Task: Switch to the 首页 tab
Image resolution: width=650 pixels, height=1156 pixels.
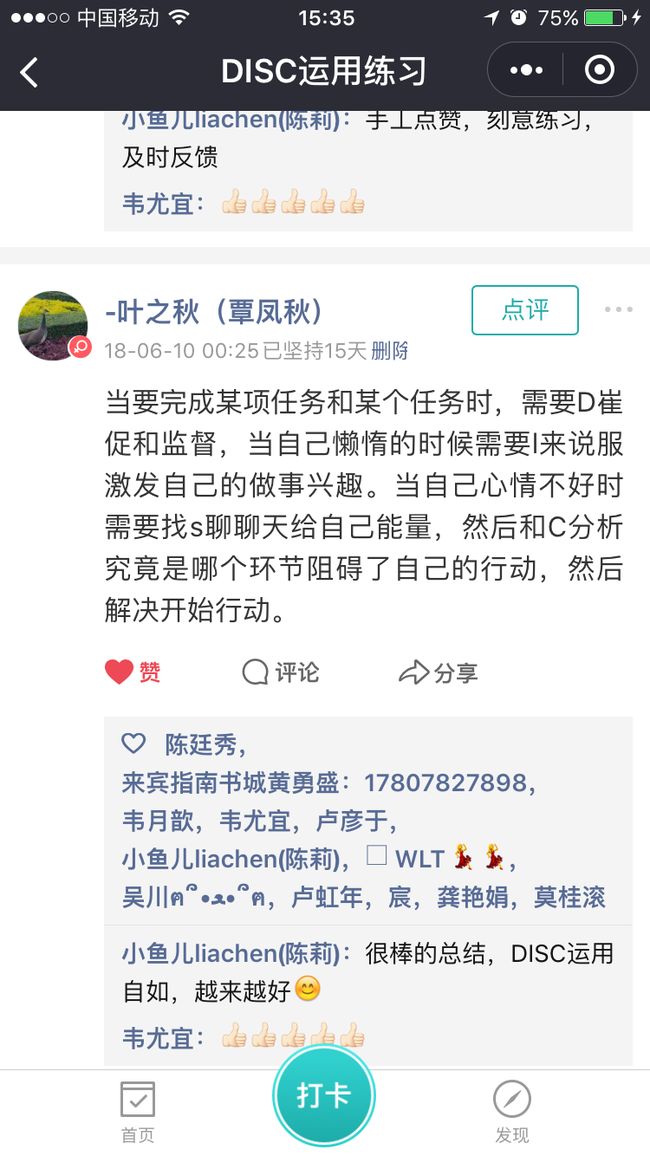Action: pos(138,1112)
